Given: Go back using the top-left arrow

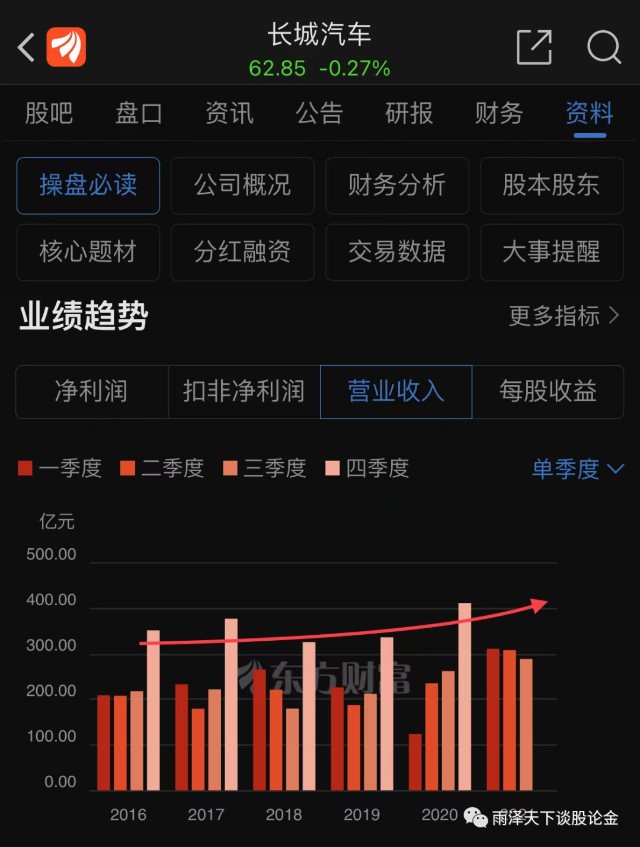Looking at the screenshot, I should [27, 46].
